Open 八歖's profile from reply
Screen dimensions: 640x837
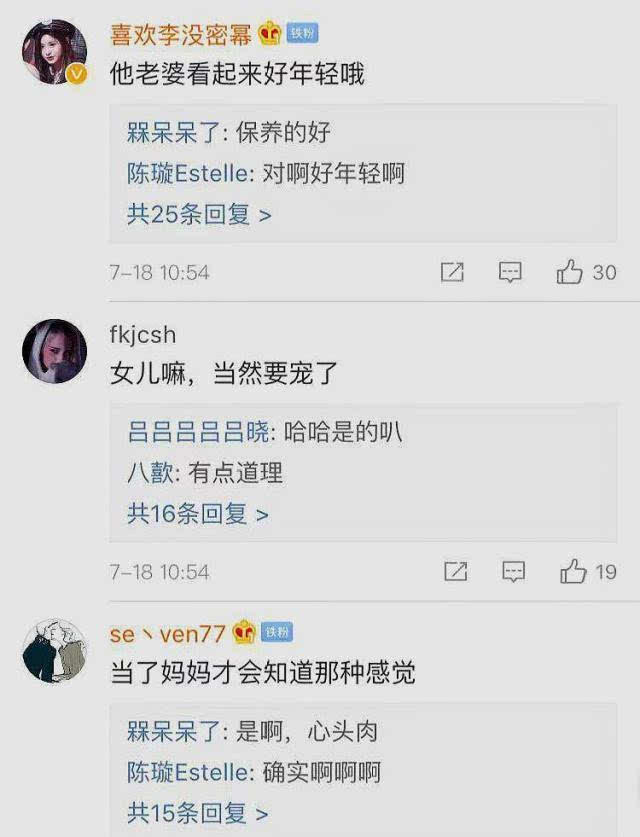click(x=149, y=473)
